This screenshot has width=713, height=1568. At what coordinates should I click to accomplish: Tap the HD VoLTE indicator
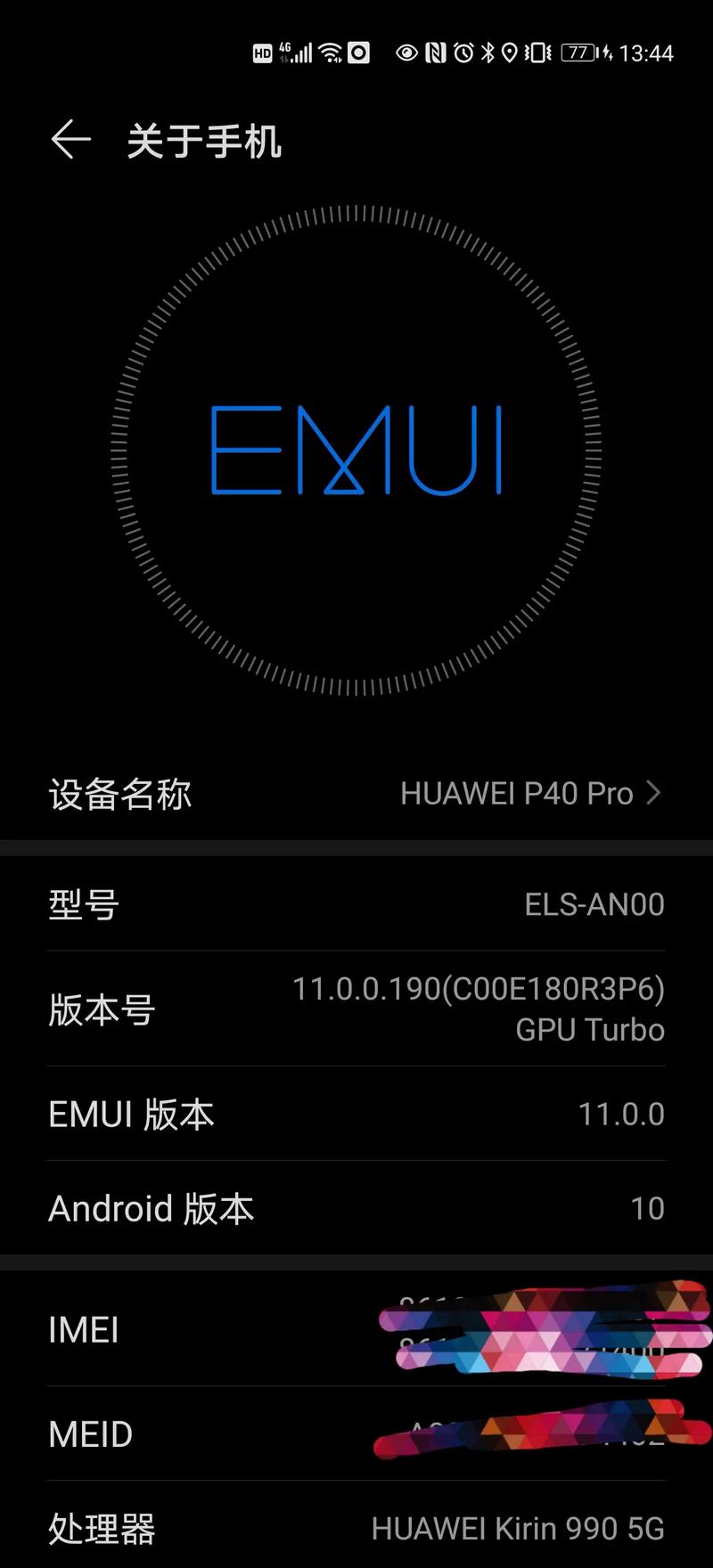tap(264, 52)
